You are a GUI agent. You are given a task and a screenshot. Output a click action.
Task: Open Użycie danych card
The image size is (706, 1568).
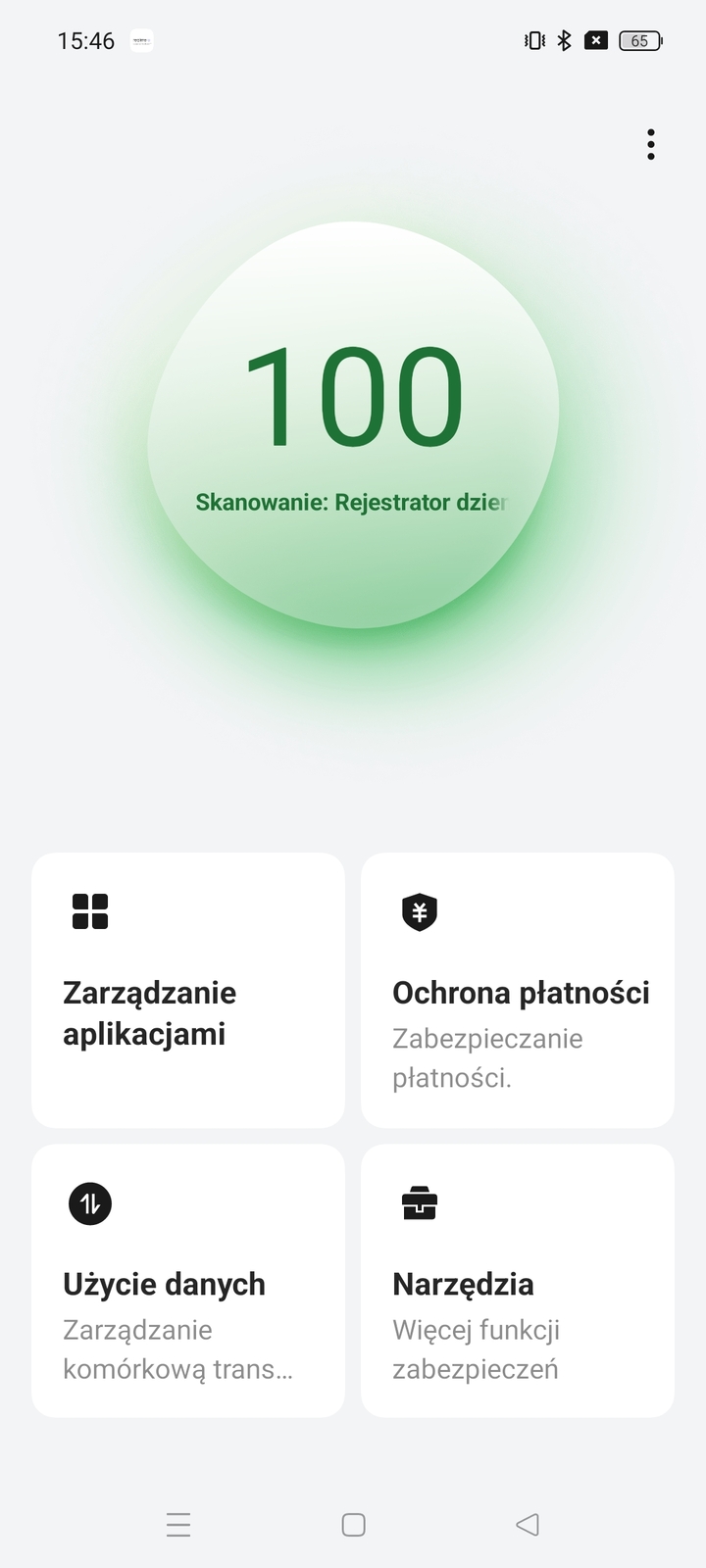point(188,1280)
